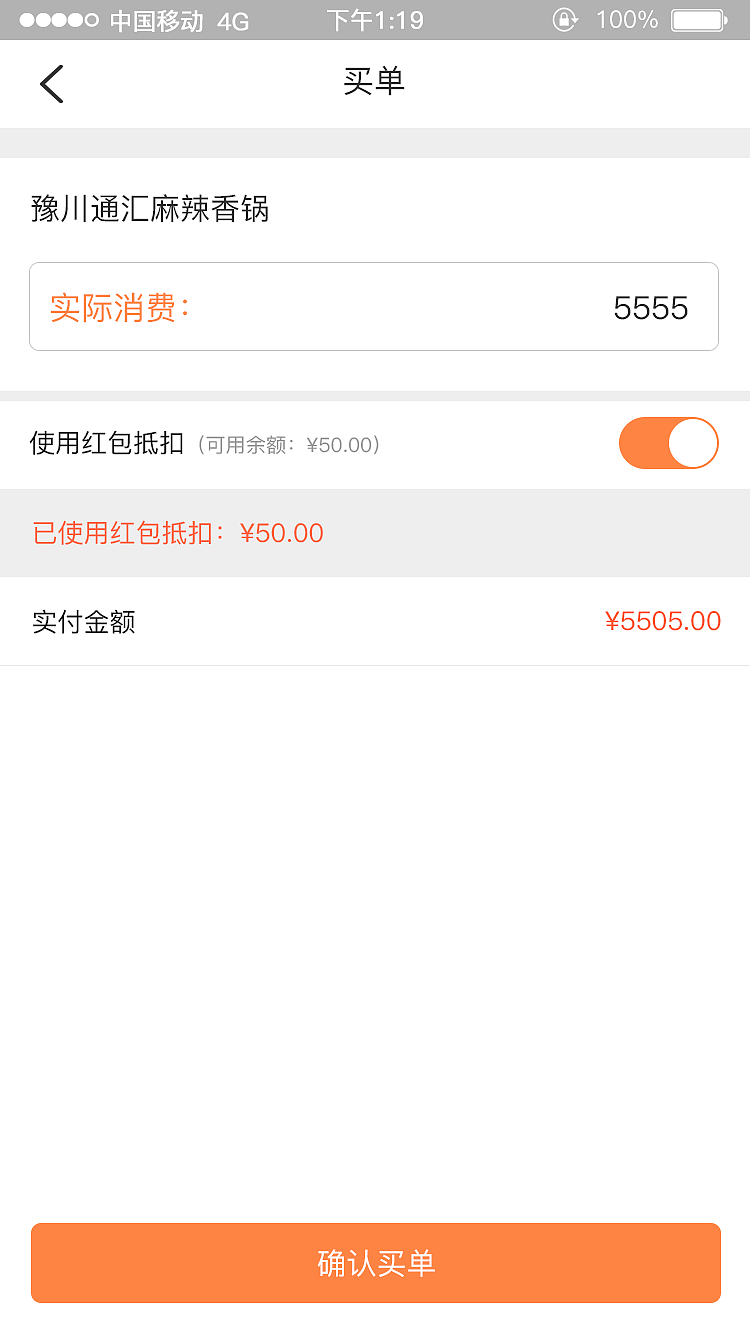The width and height of the screenshot is (750, 1334).
Task: Tap the time display 下午1:19
Action: click(x=375, y=19)
